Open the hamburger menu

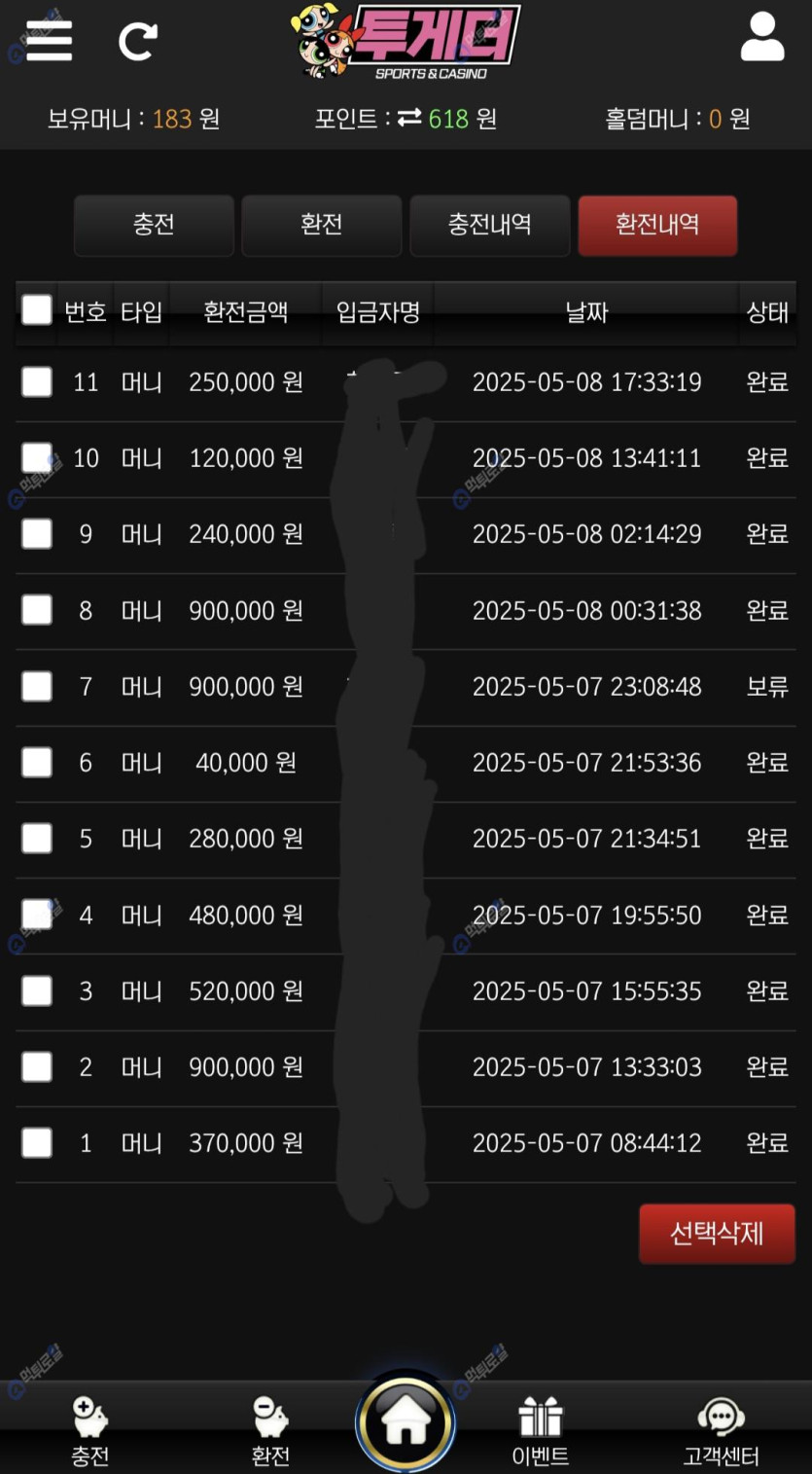pos(49,40)
